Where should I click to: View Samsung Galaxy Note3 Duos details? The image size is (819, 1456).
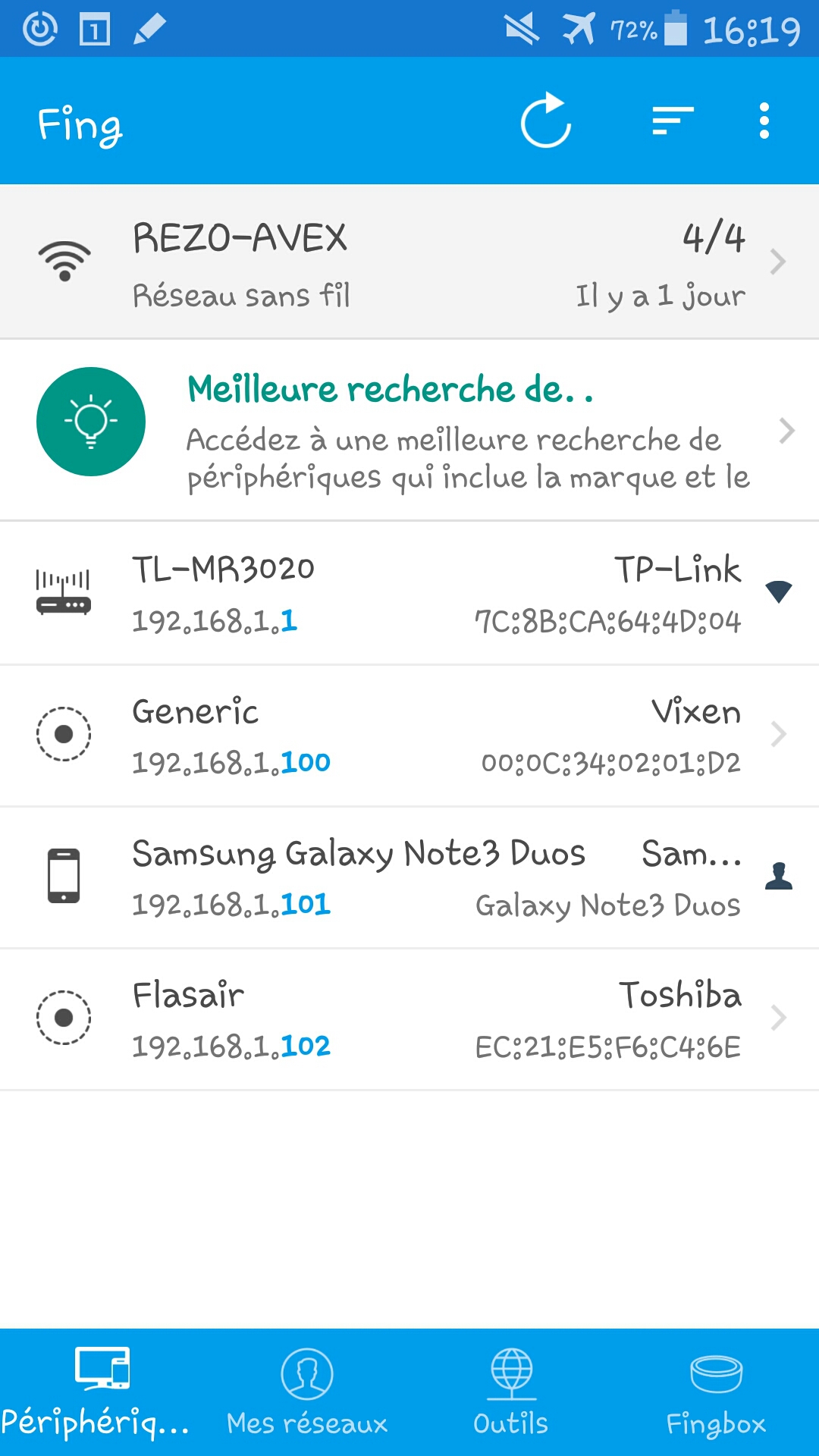pyautogui.click(x=409, y=877)
